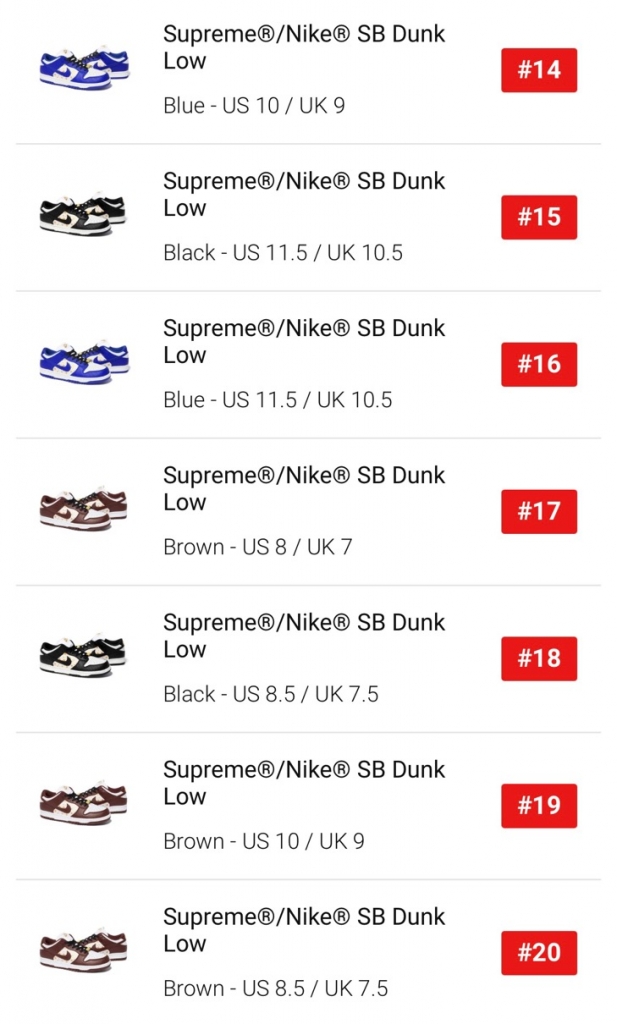The height and width of the screenshot is (1024, 617).
Task: Open the Brown US 8 Dunk Low row
Action: tap(304, 511)
